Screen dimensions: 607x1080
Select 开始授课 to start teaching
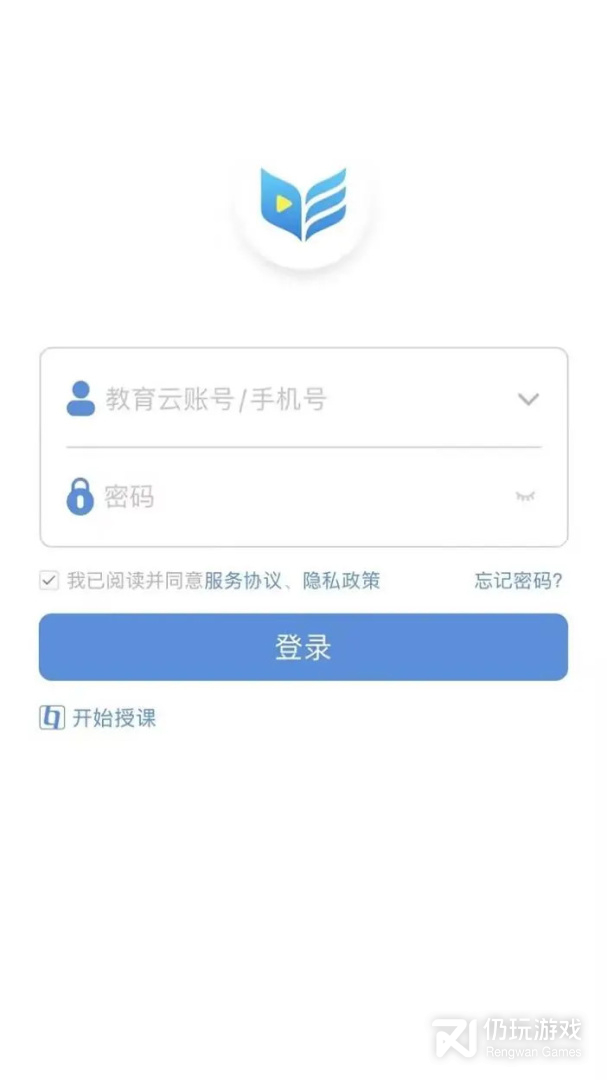(98, 717)
